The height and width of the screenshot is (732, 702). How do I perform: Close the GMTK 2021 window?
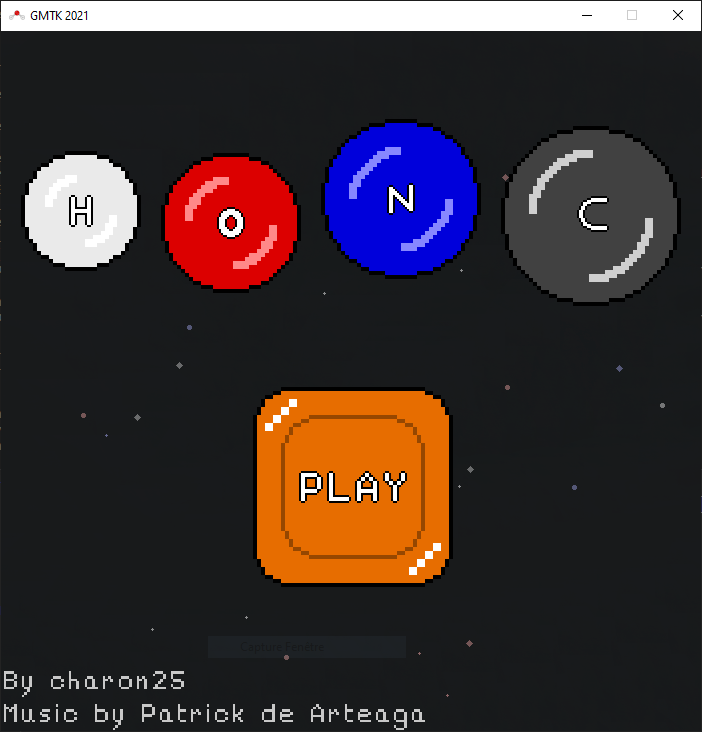point(677,15)
